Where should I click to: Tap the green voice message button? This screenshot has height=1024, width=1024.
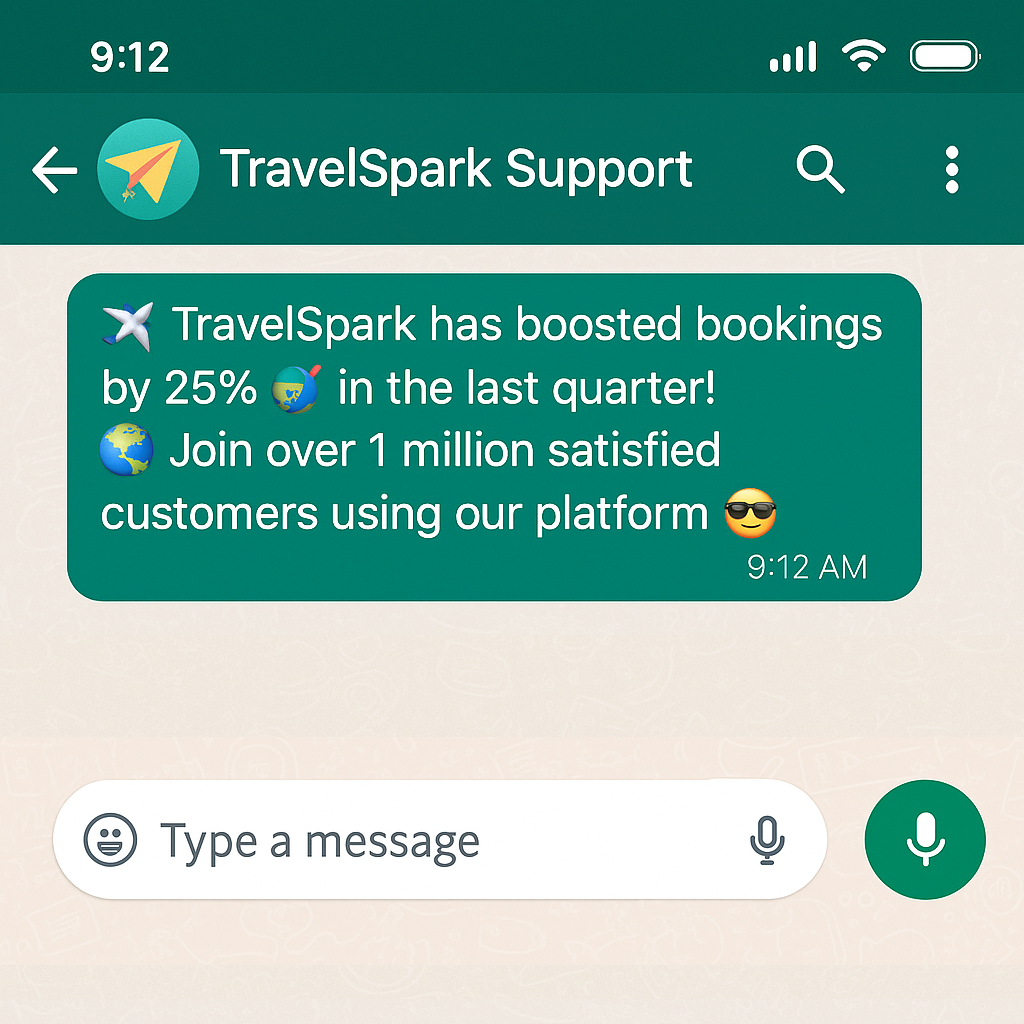[x=925, y=840]
